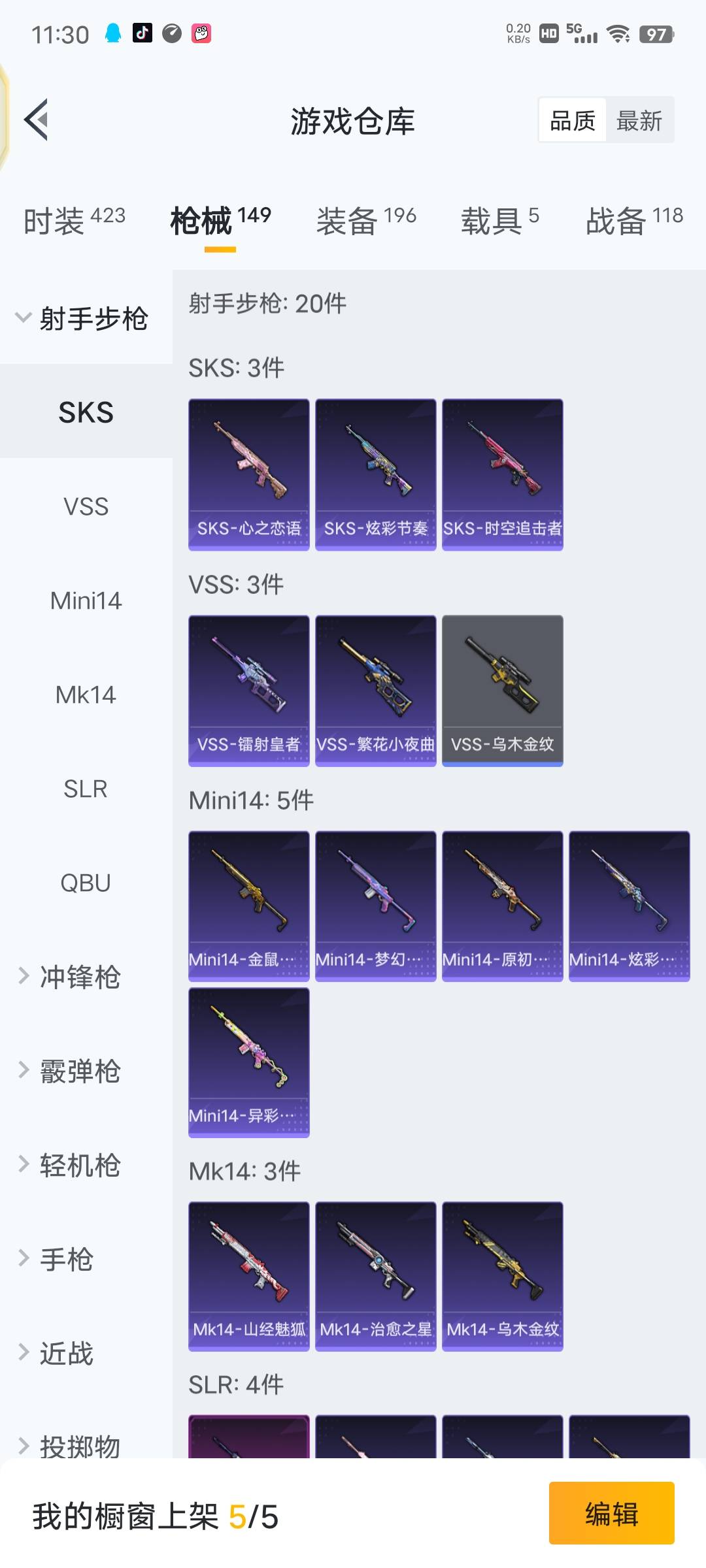
Task: Select the VSS-乌木金纹 weapon card
Action: tap(501, 689)
